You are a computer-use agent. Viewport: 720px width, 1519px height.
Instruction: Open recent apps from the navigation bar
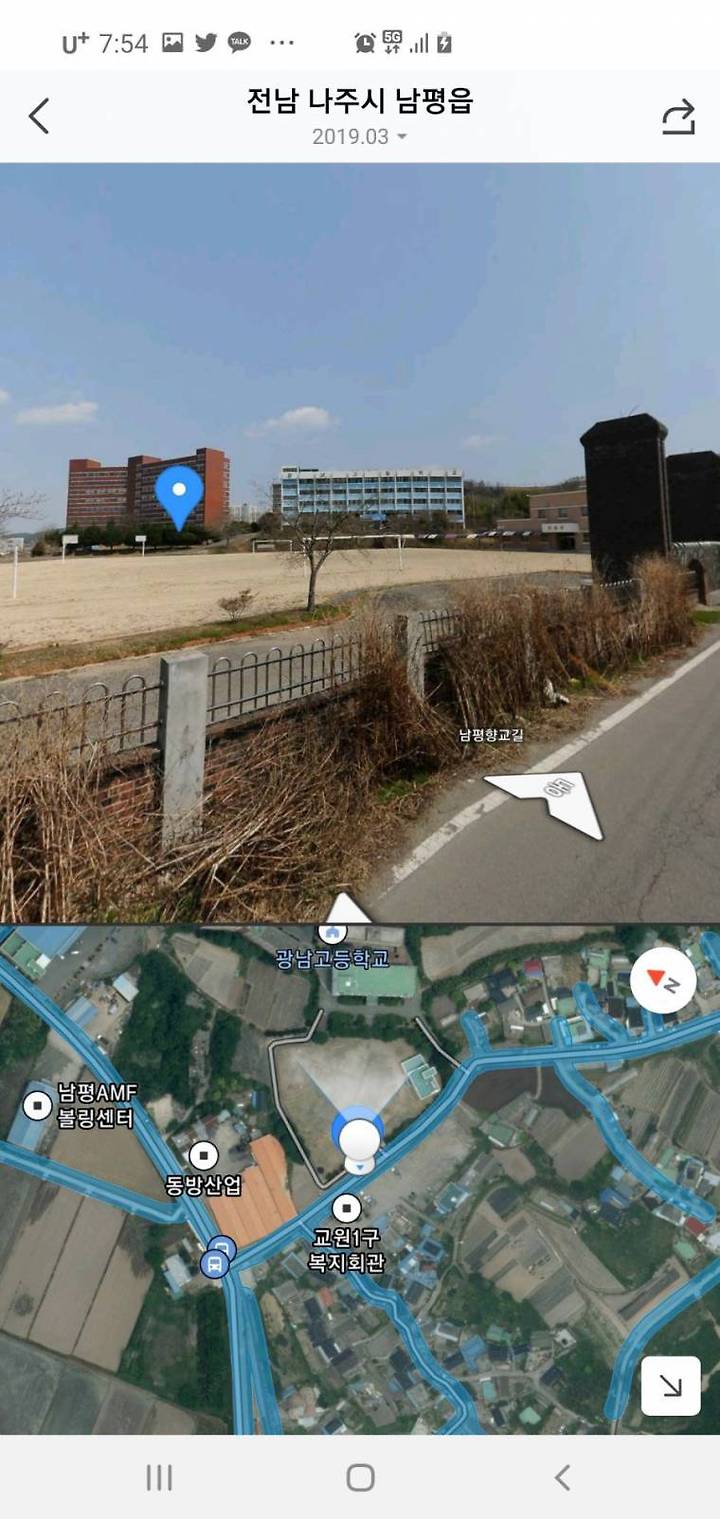pos(159,1477)
